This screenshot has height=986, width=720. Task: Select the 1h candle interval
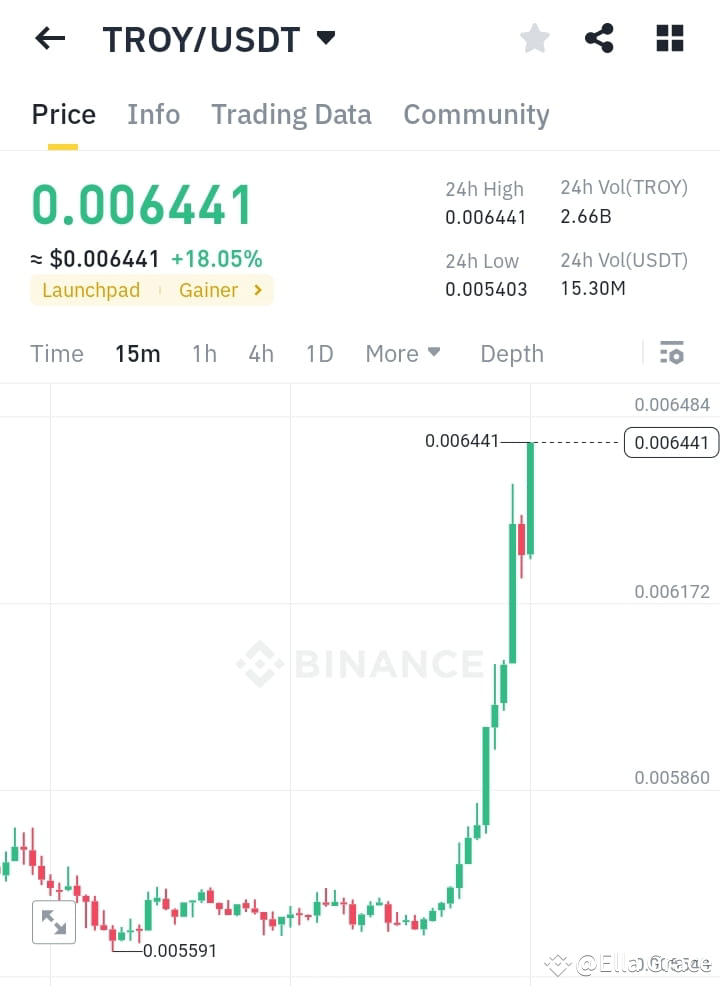pyautogui.click(x=204, y=353)
